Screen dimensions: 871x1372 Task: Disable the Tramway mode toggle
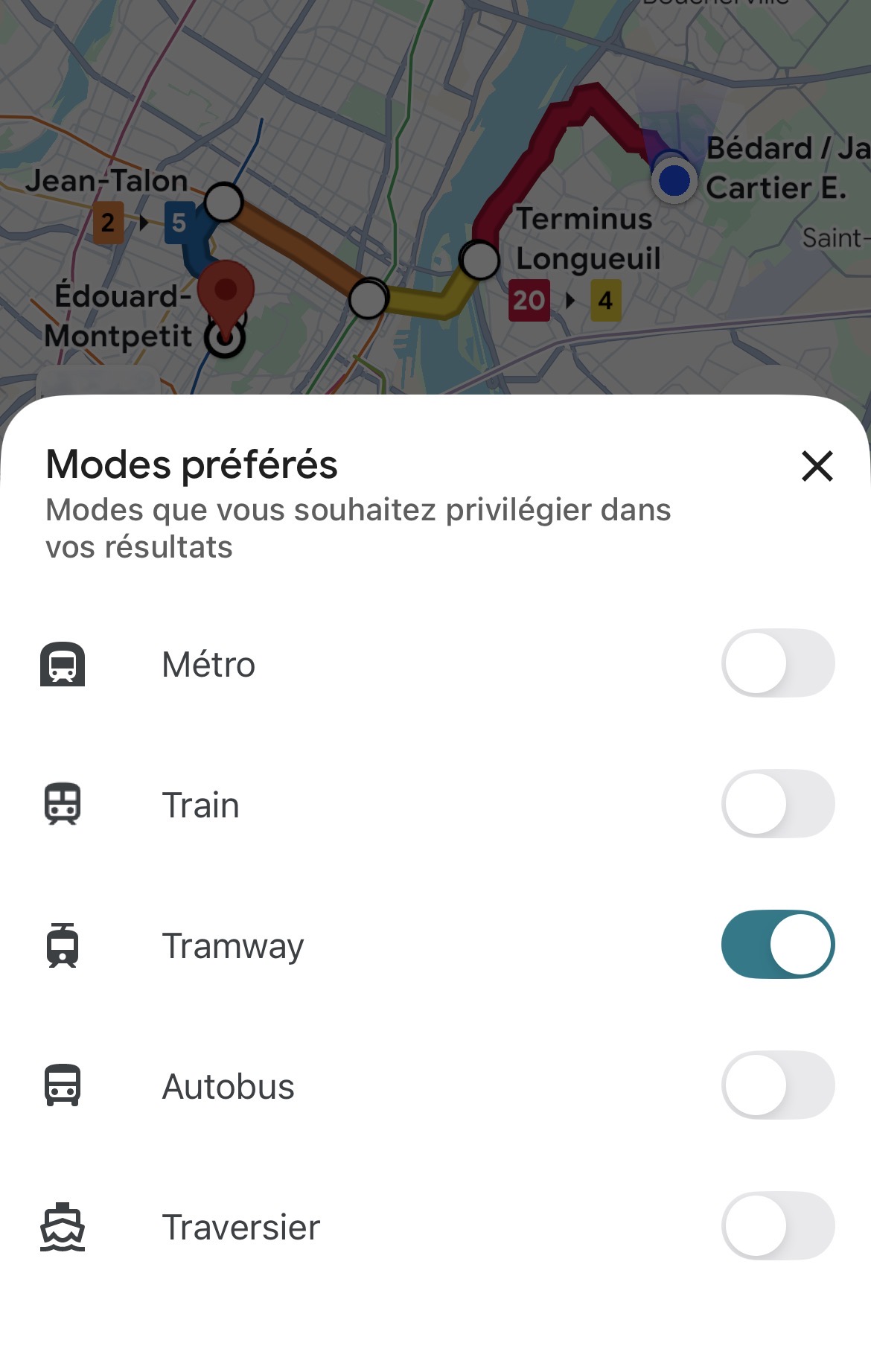[x=777, y=944]
